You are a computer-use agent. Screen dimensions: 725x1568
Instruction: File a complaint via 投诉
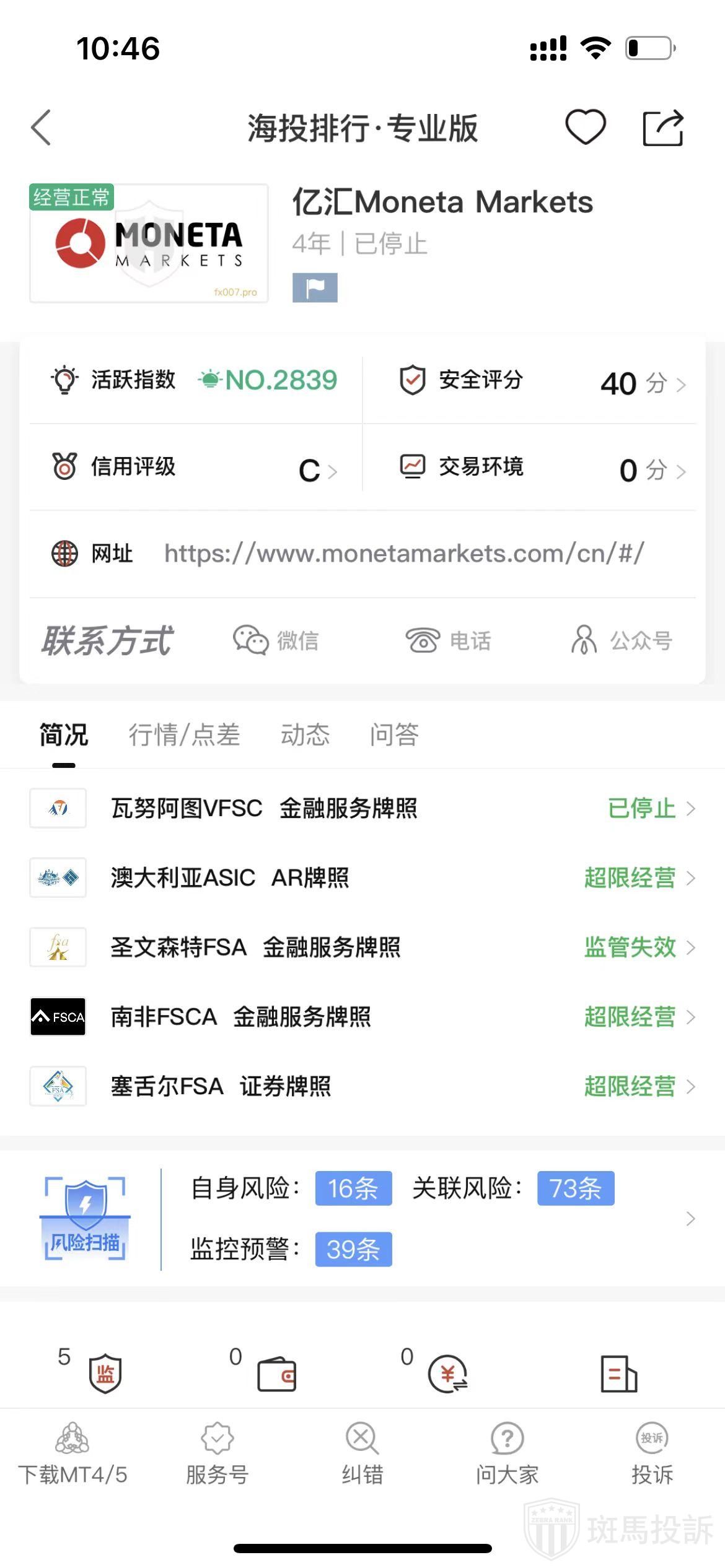pos(652,1453)
